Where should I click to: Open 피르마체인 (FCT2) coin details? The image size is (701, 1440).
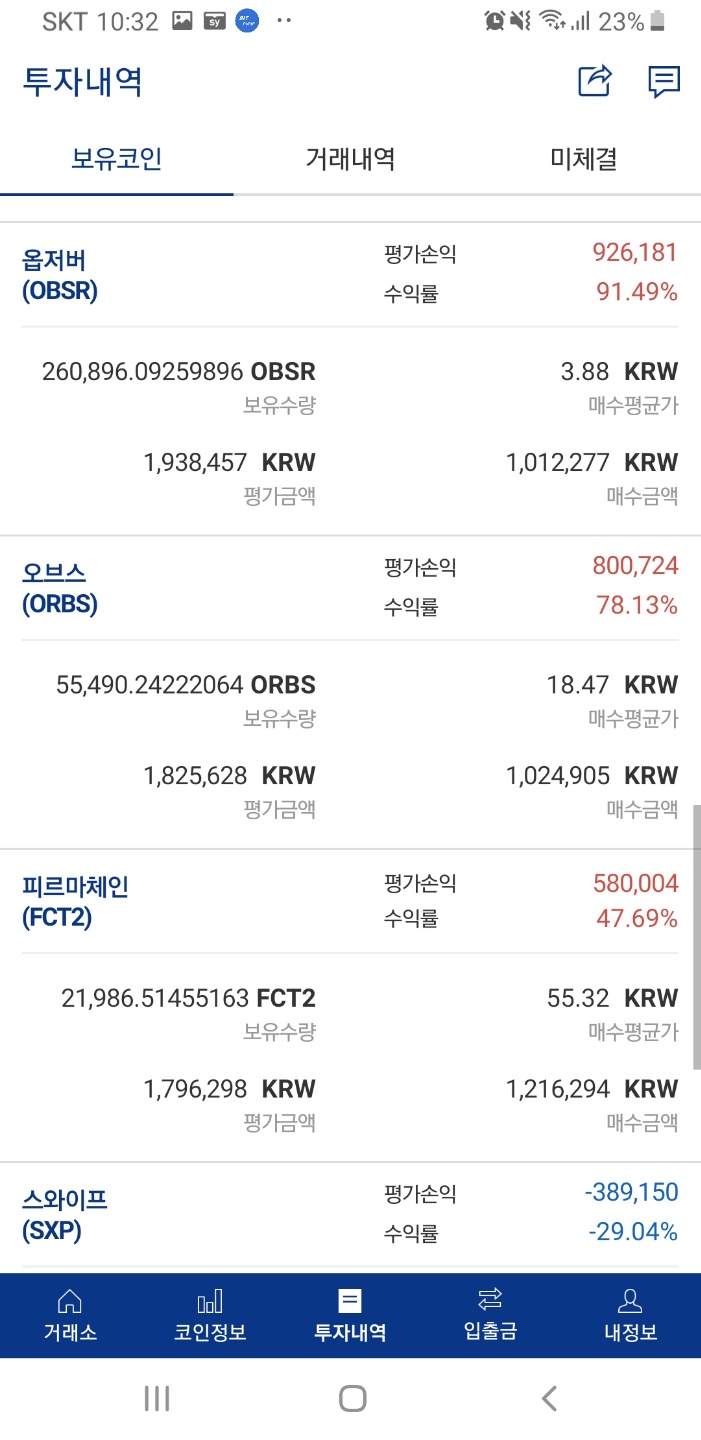[x=75, y=901]
